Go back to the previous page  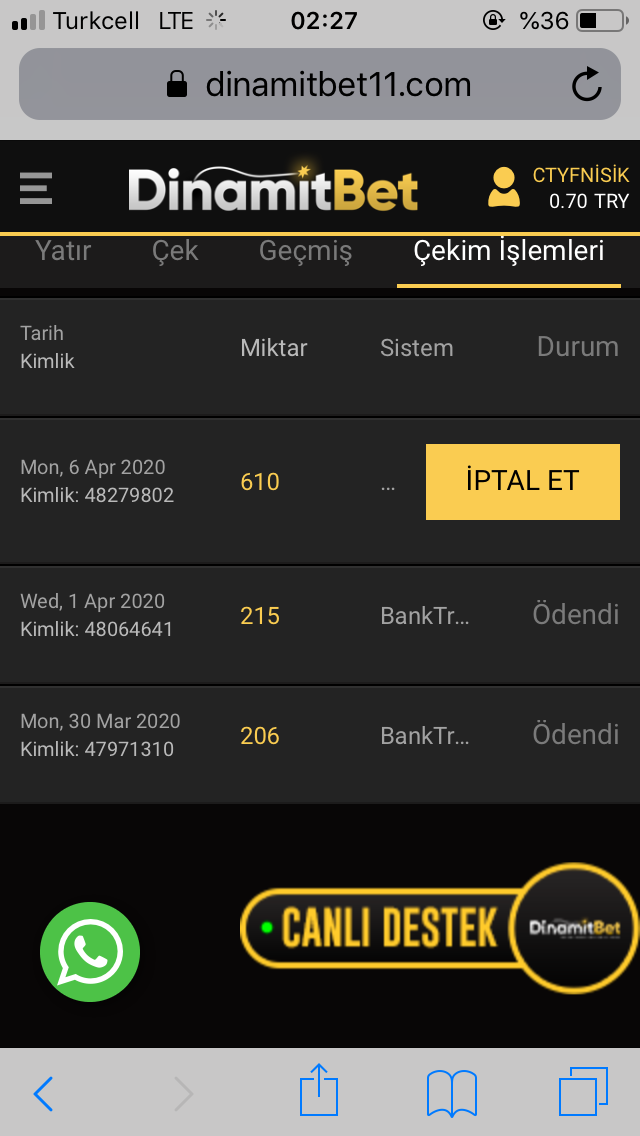click(43, 1093)
